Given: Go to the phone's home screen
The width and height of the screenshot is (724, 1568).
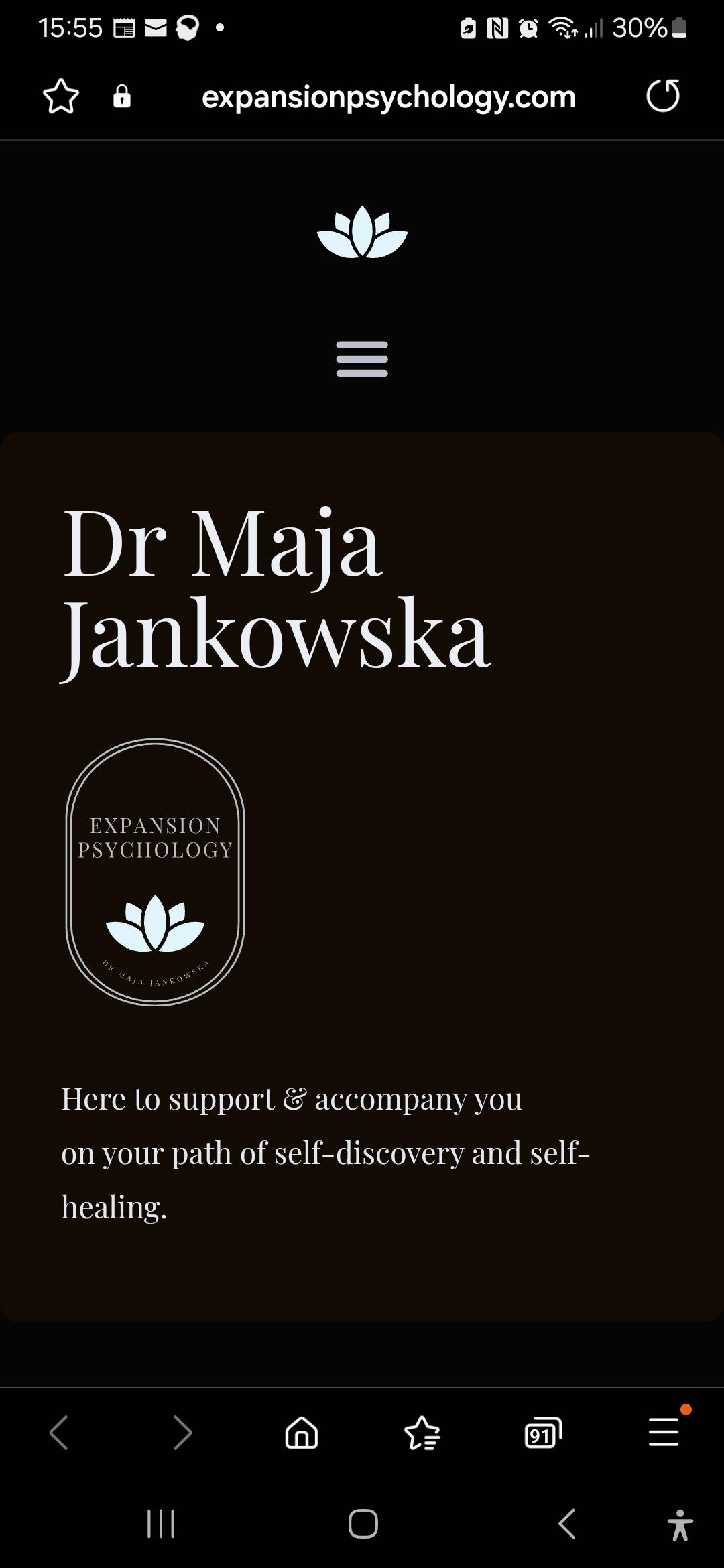Looking at the screenshot, I should coord(363,1524).
